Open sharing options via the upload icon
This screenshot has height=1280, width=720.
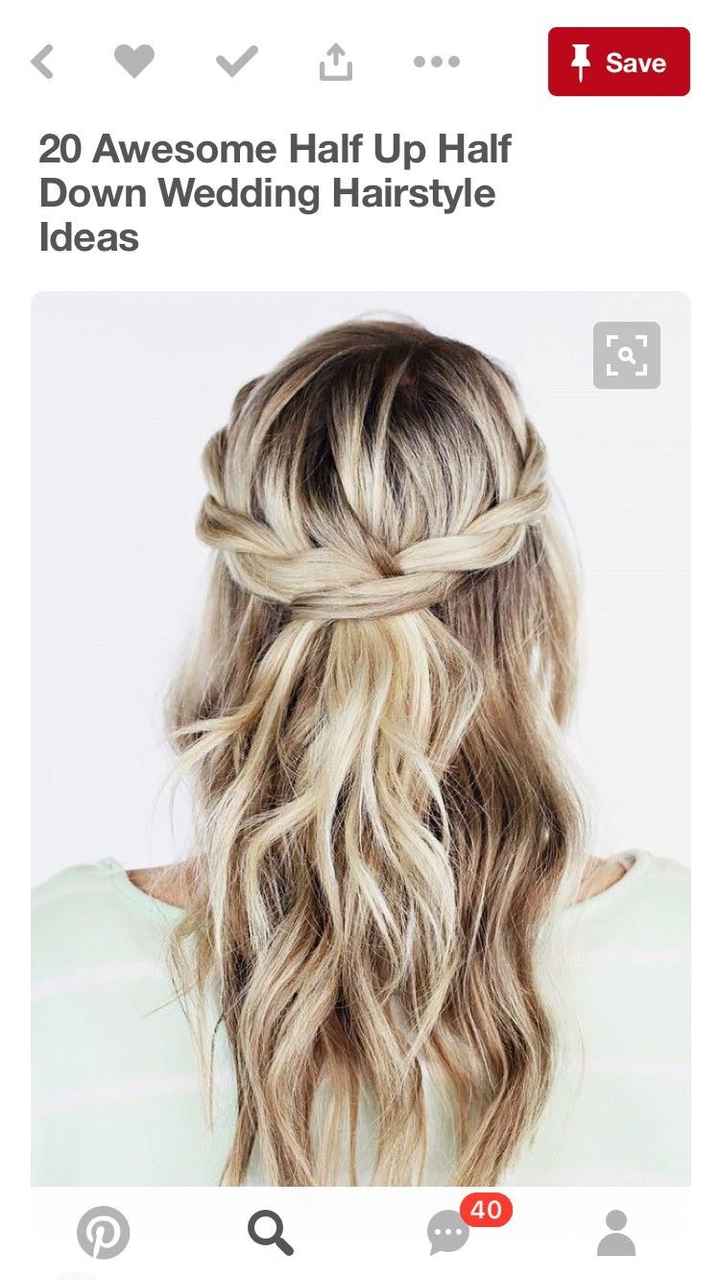pyautogui.click(x=335, y=62)
